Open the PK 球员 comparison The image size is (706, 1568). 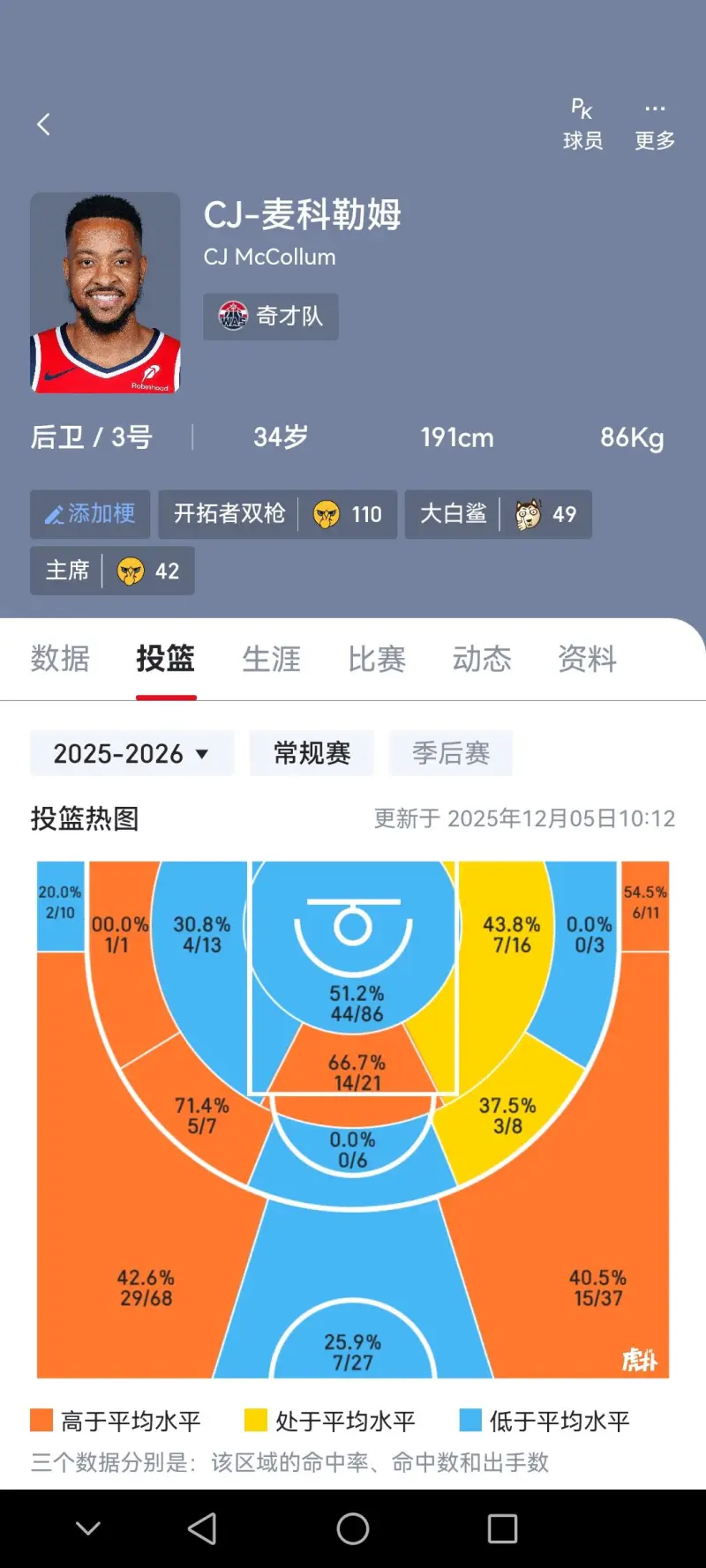point(582,124)
